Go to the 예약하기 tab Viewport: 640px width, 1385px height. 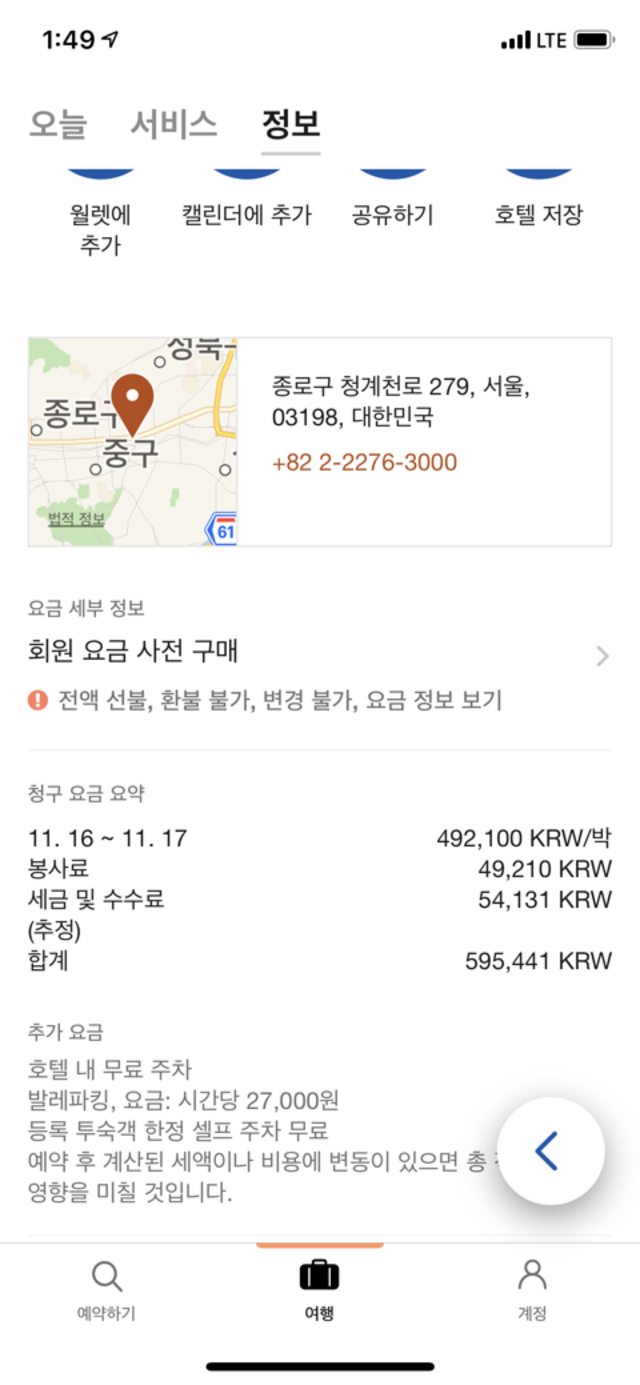click(x=106, y=1290)
